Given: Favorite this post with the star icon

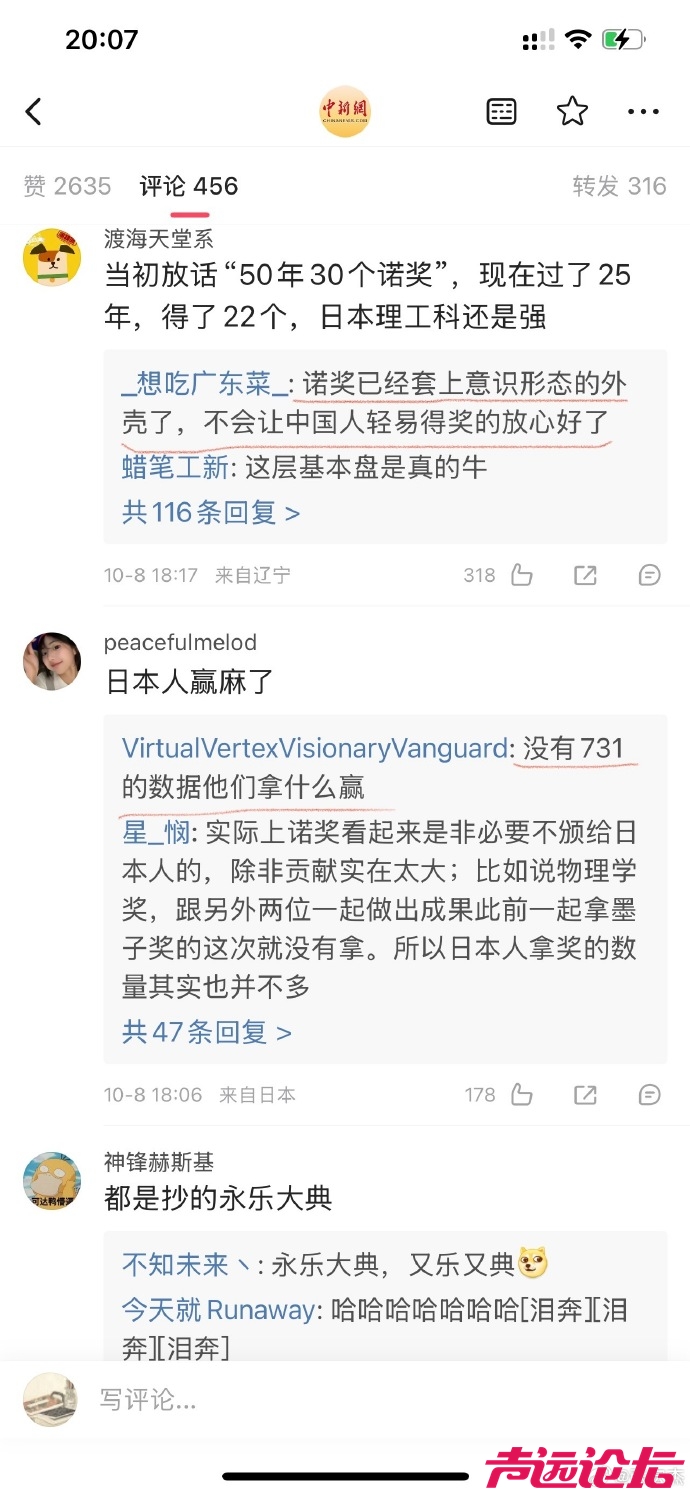Looking at the screenshot, I should click(x=572, y=111).
